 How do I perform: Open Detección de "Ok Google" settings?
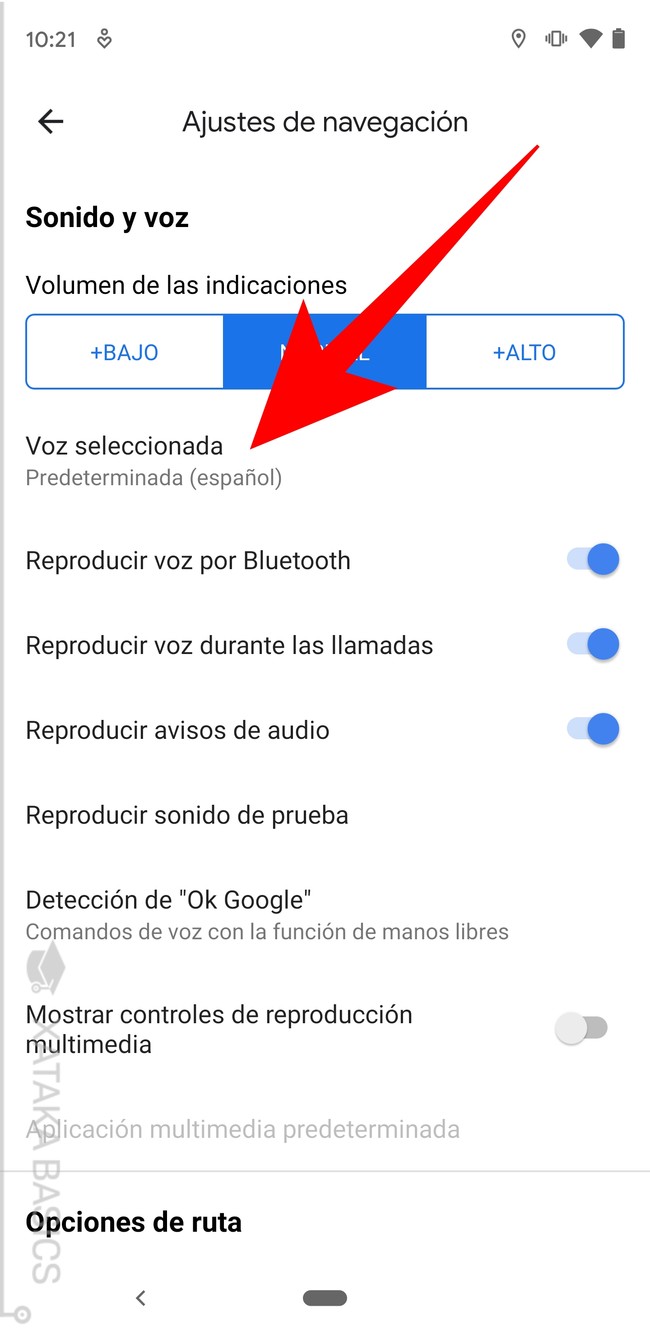267,915
